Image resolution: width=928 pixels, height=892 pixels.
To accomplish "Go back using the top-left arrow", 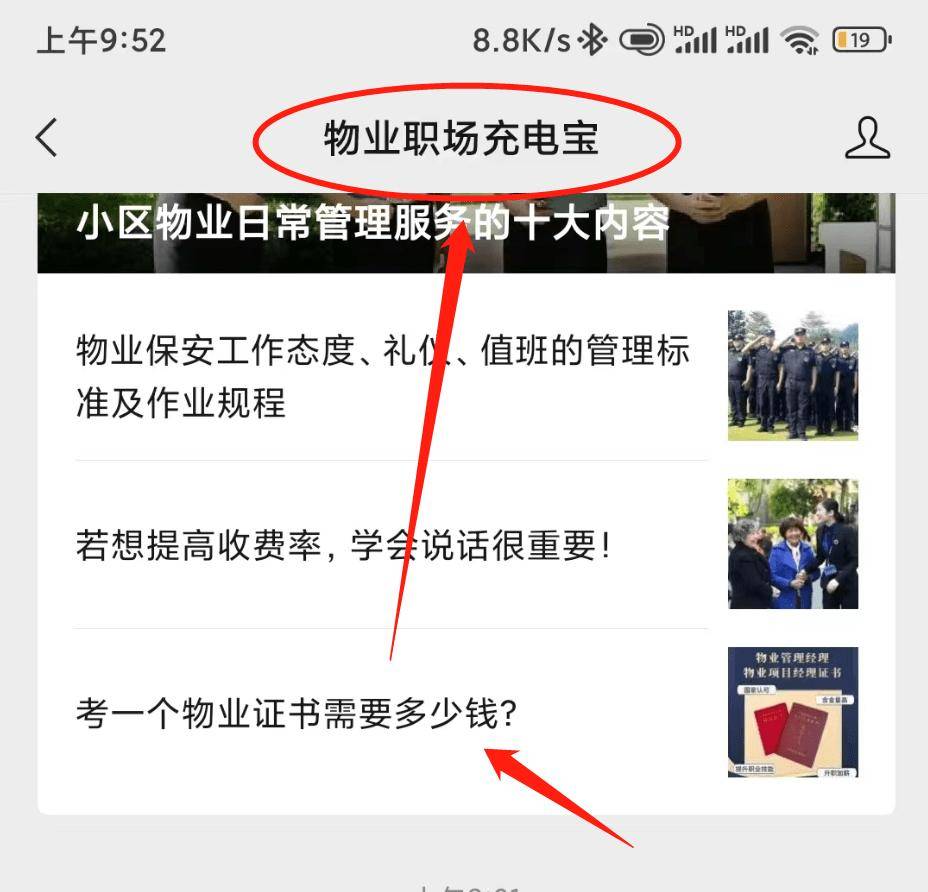I will pos(47,138).
